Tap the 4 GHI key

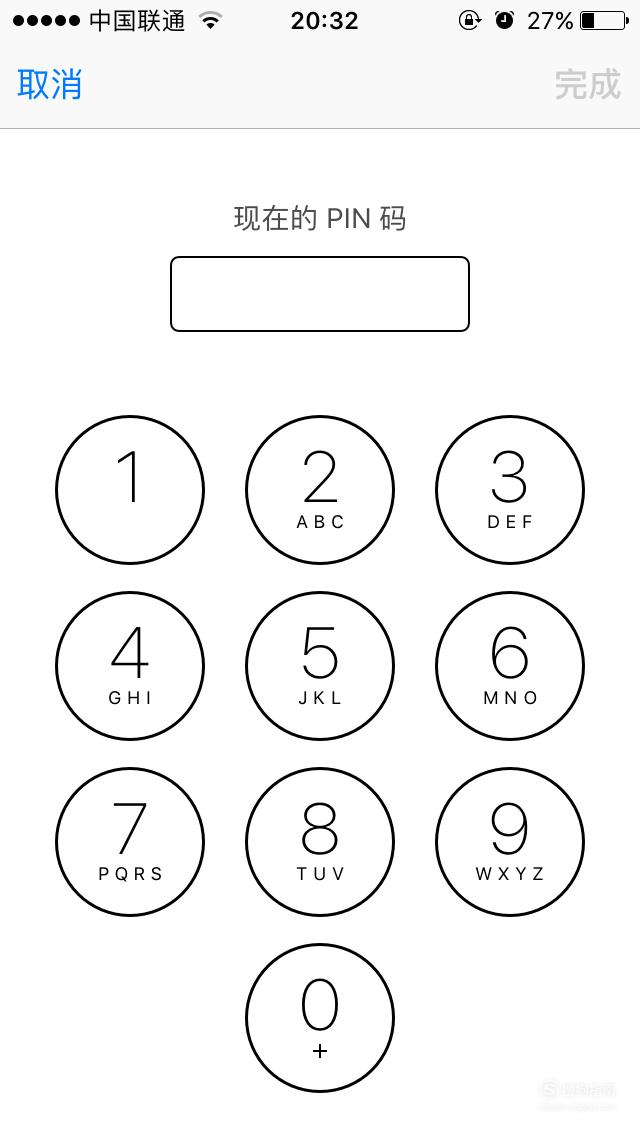point(130,666)
